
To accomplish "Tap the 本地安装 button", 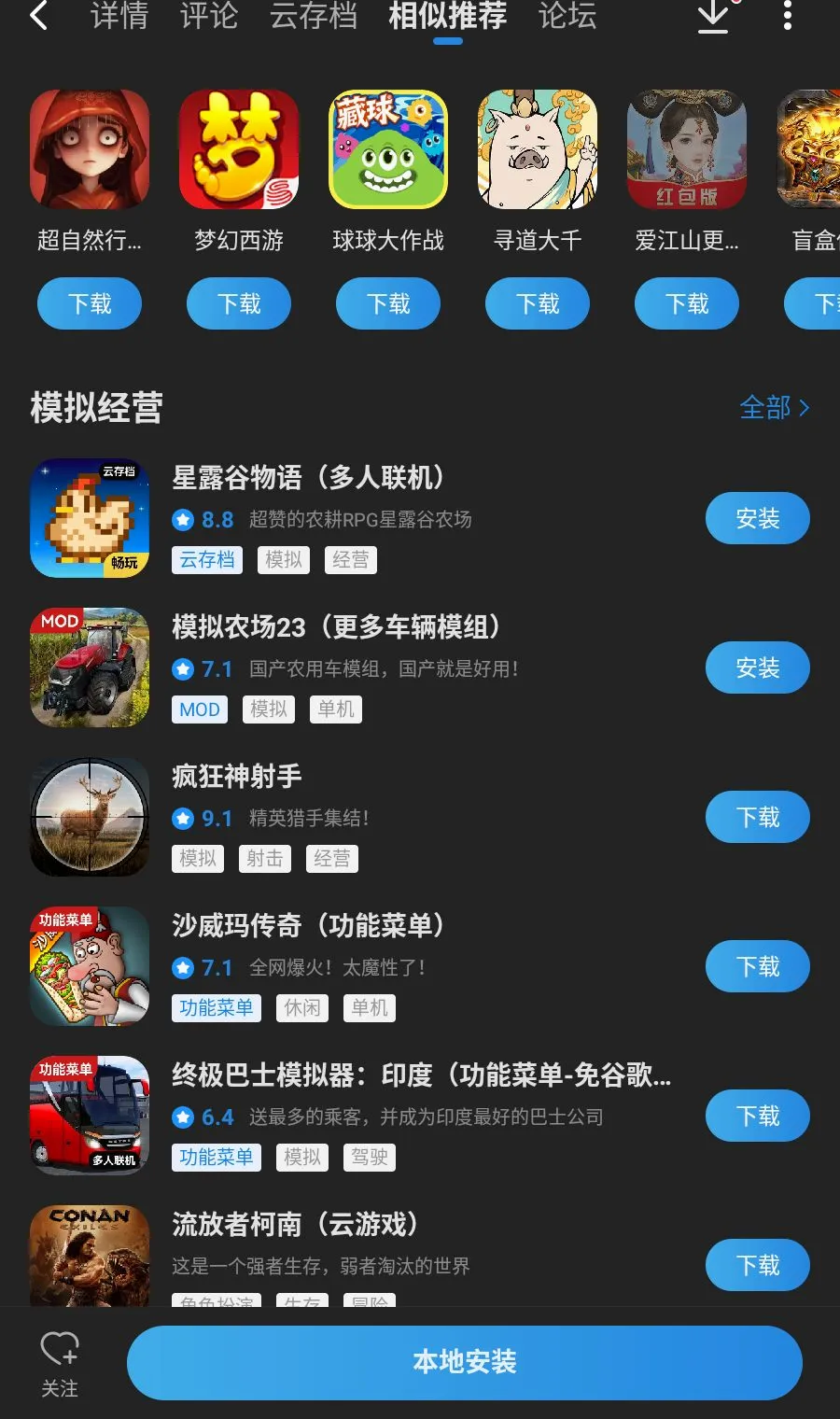I will point(465,1362).
